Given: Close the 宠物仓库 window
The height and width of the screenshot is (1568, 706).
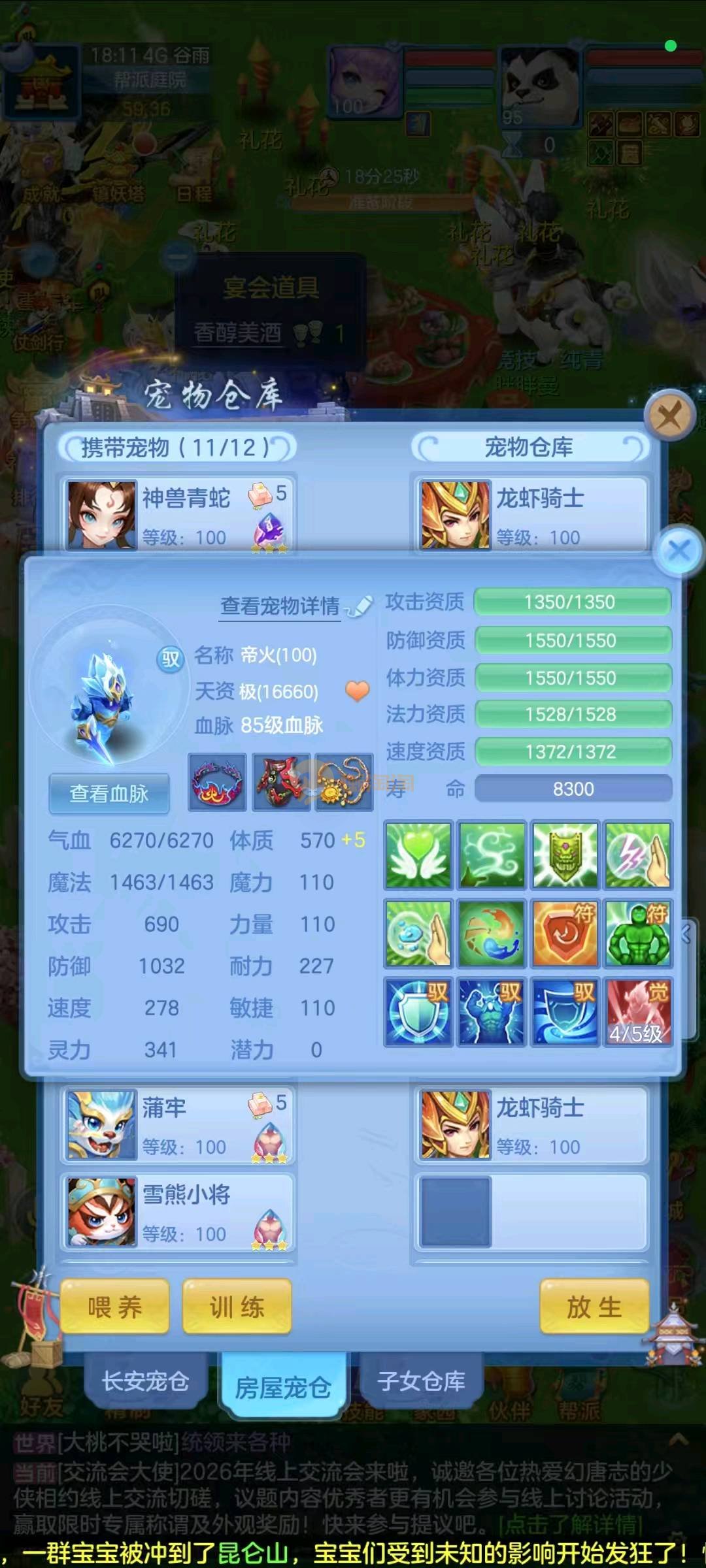Looking at the screenshot, I should [x=669, y=415].
